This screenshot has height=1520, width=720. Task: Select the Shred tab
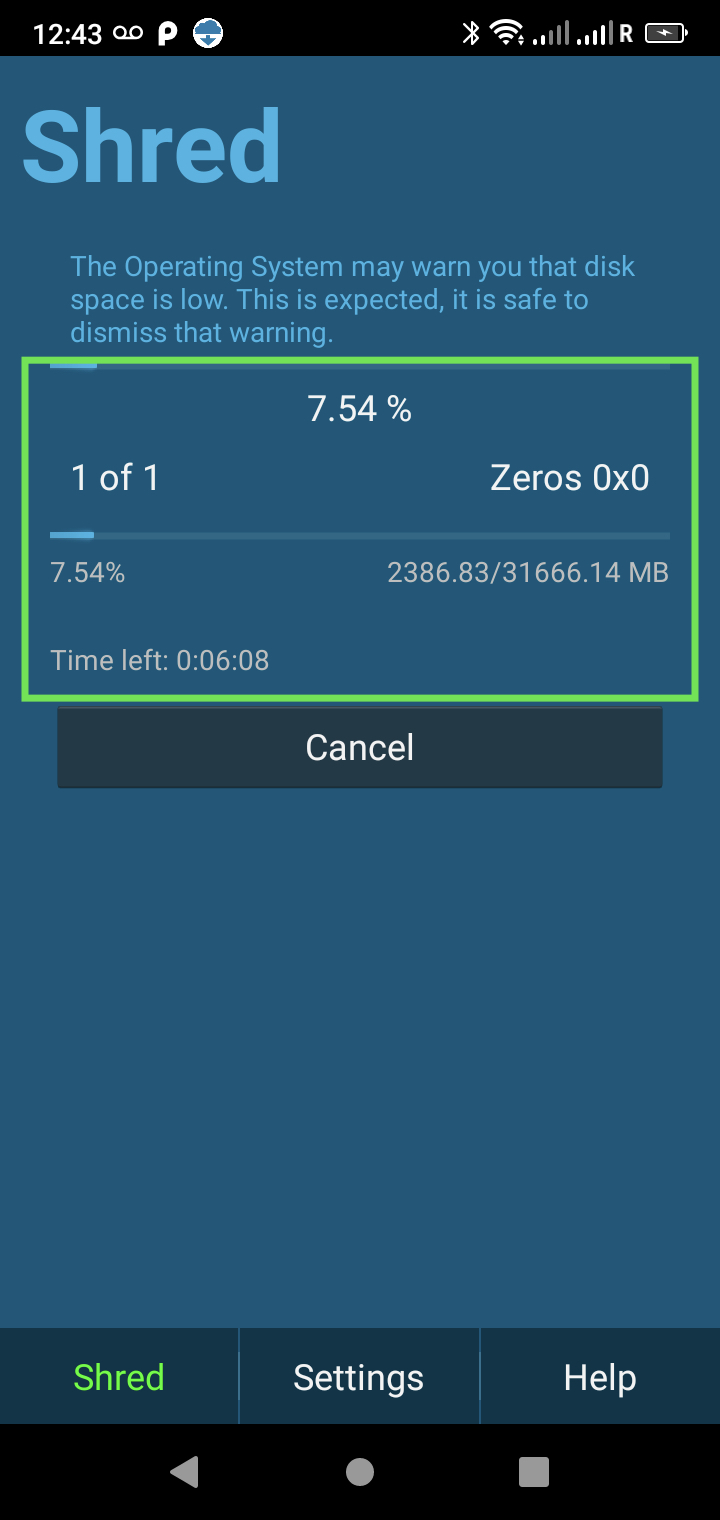[118, 1377]
